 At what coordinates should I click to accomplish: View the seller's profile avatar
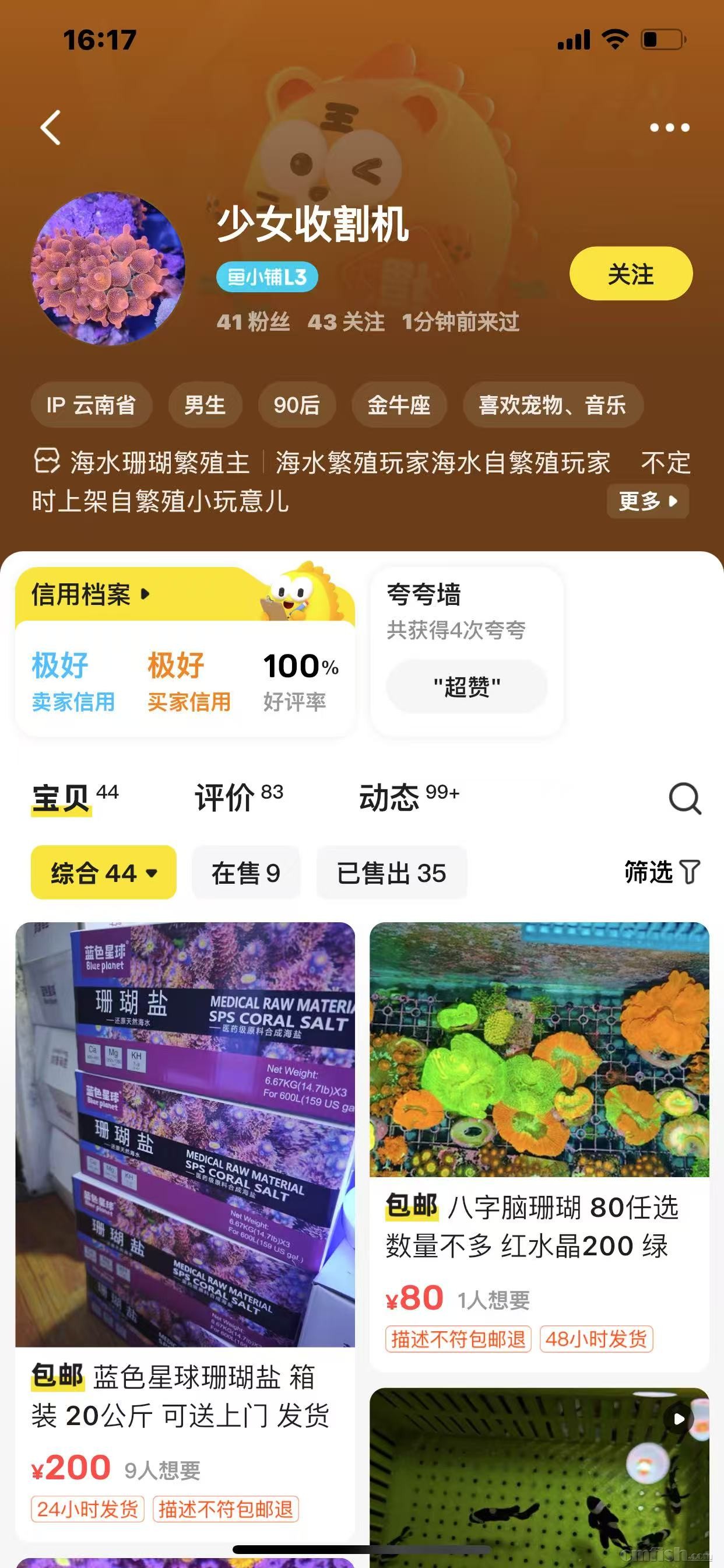pyautogui.click(x=108, y=269)
